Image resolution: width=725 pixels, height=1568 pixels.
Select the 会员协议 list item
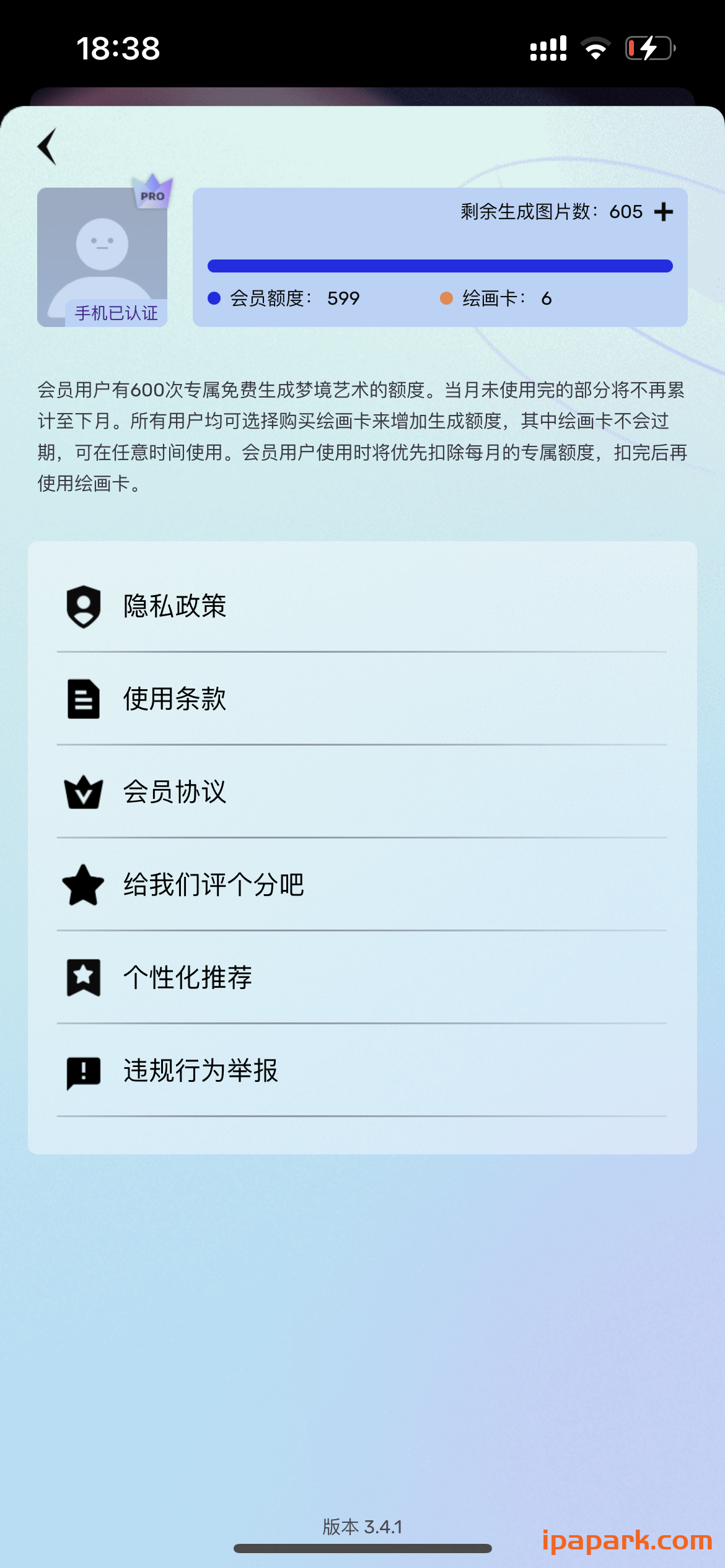[174, 793]
